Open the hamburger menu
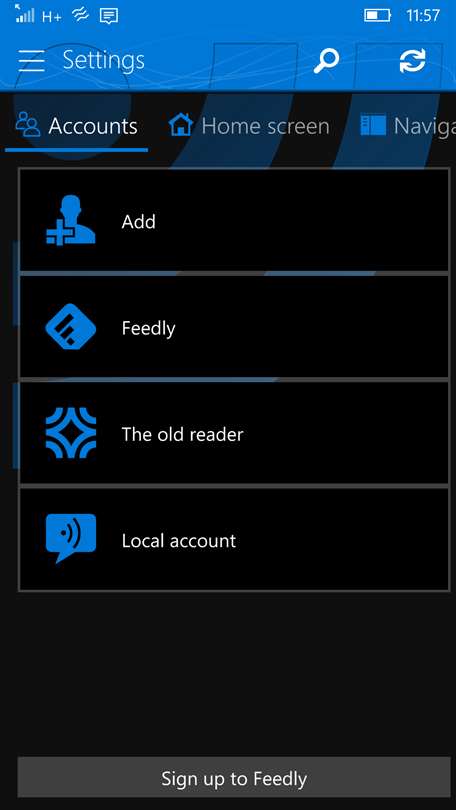Image resolution: width=456 pixels, height=810 pixels. tap(32, 61)
